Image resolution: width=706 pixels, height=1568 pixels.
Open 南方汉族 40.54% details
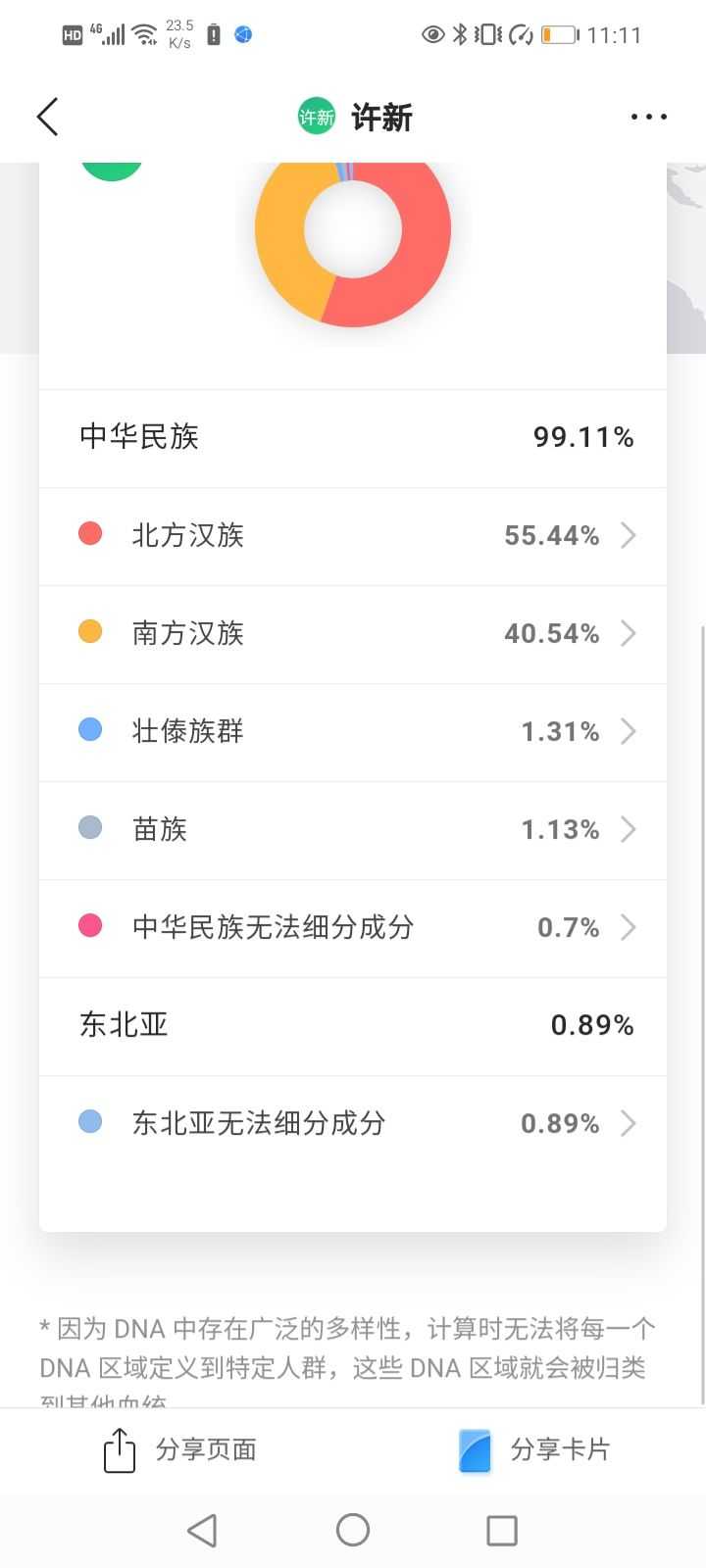point(353,634)
